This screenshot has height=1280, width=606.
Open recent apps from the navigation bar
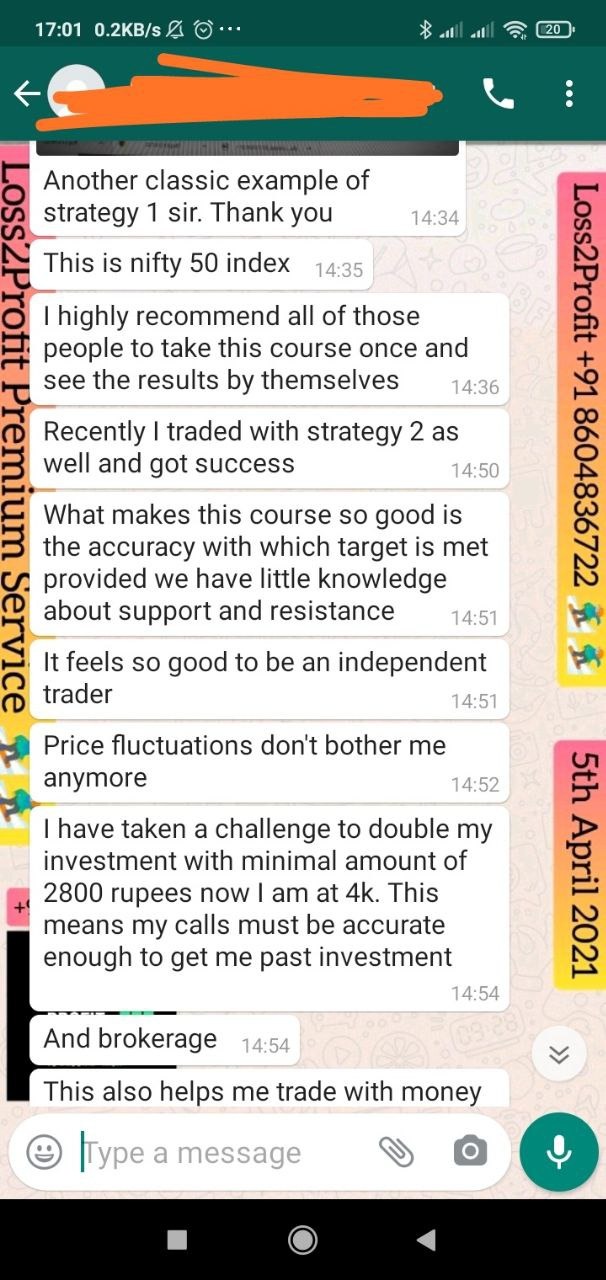(x=177, y=1240)
